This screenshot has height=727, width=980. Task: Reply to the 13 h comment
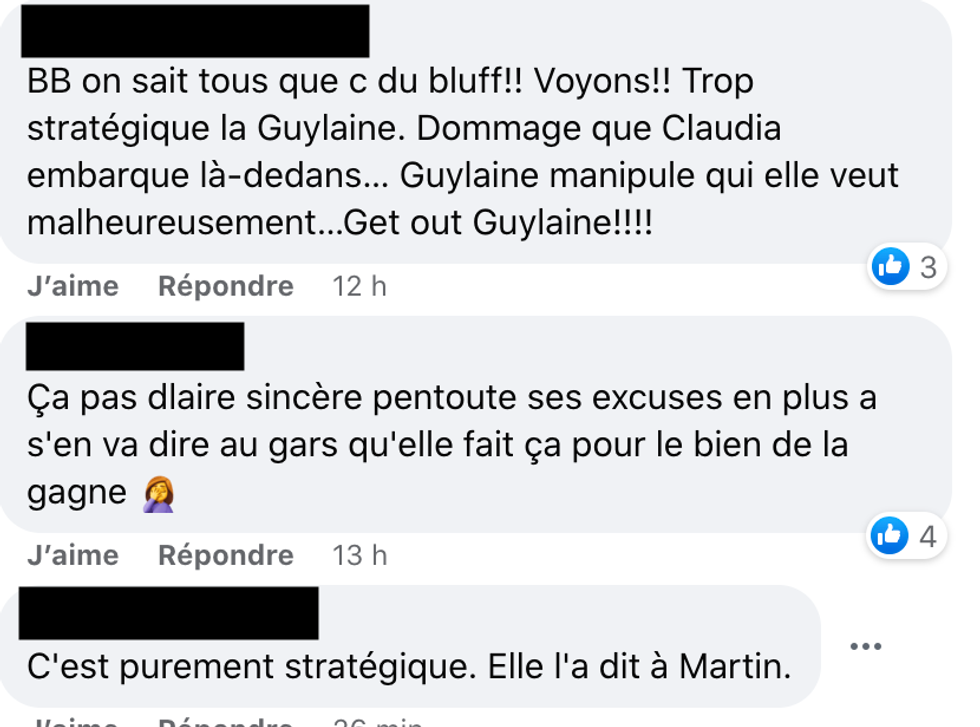click(225, 555)
